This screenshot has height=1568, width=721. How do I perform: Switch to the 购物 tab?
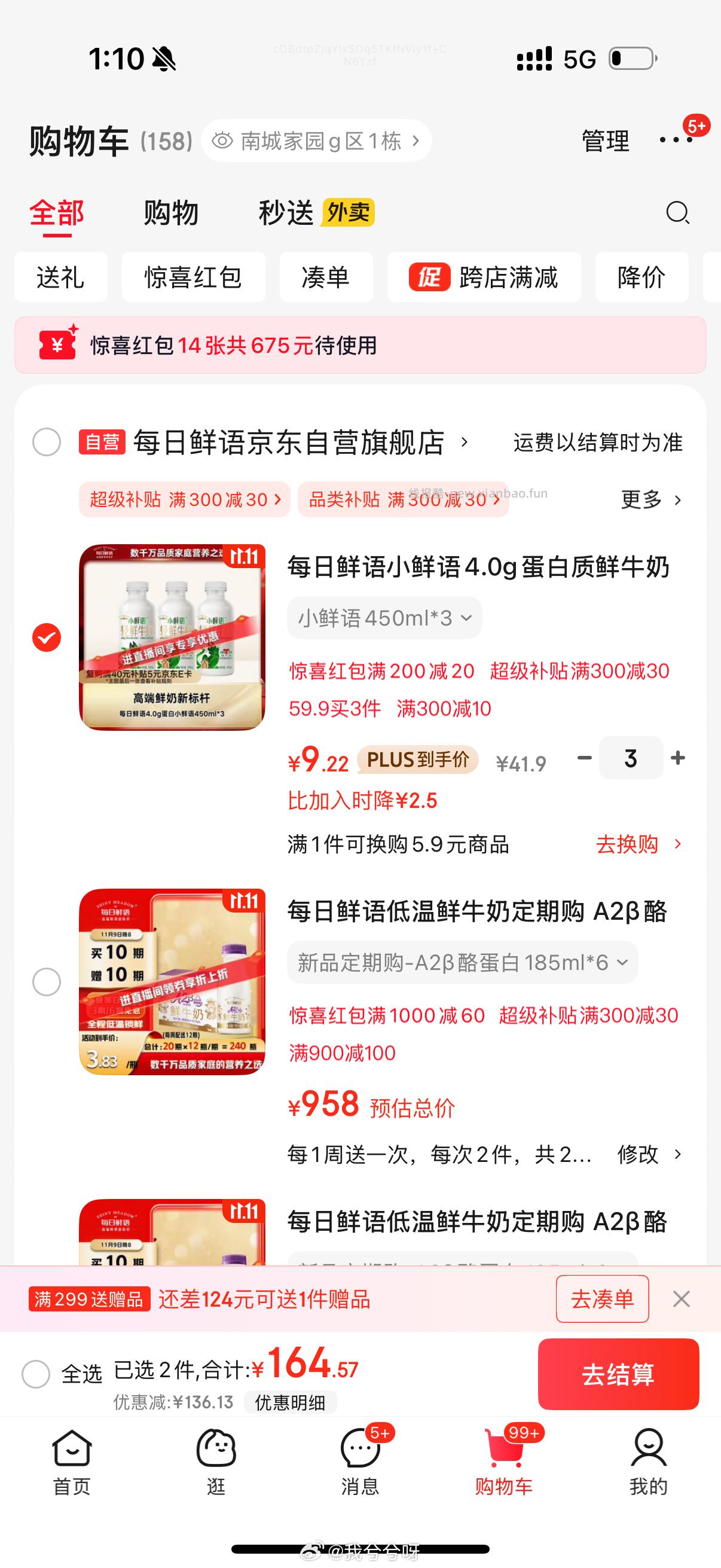click(170, 213)
